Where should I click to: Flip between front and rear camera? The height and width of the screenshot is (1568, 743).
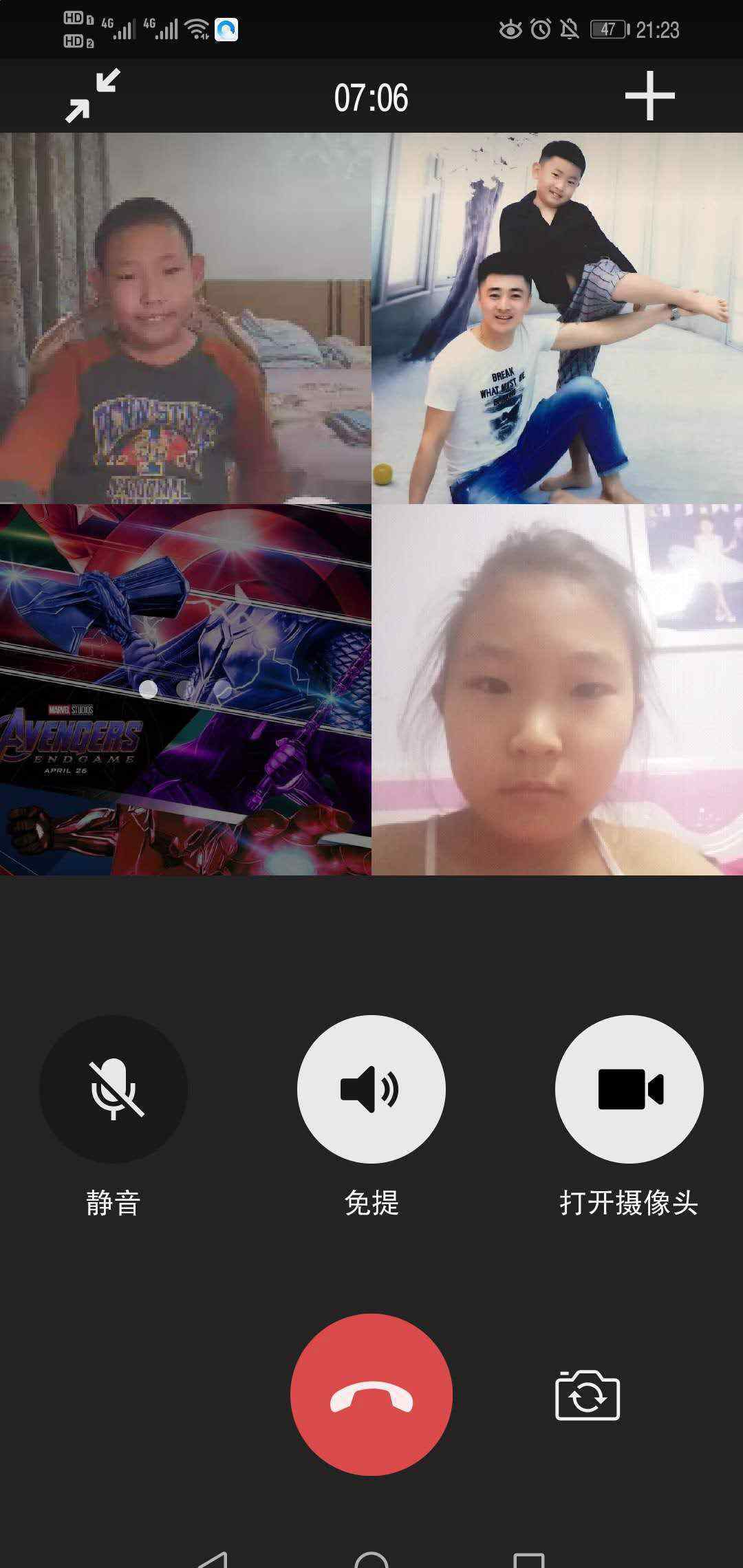pyautogui.click(x=587, y=1395)
